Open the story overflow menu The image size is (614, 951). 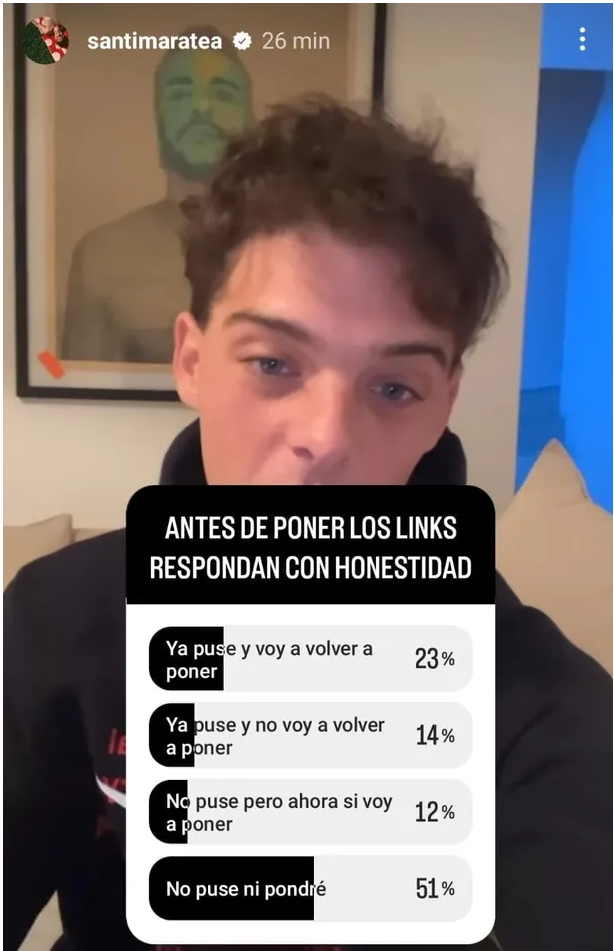(x=582, y=40)
